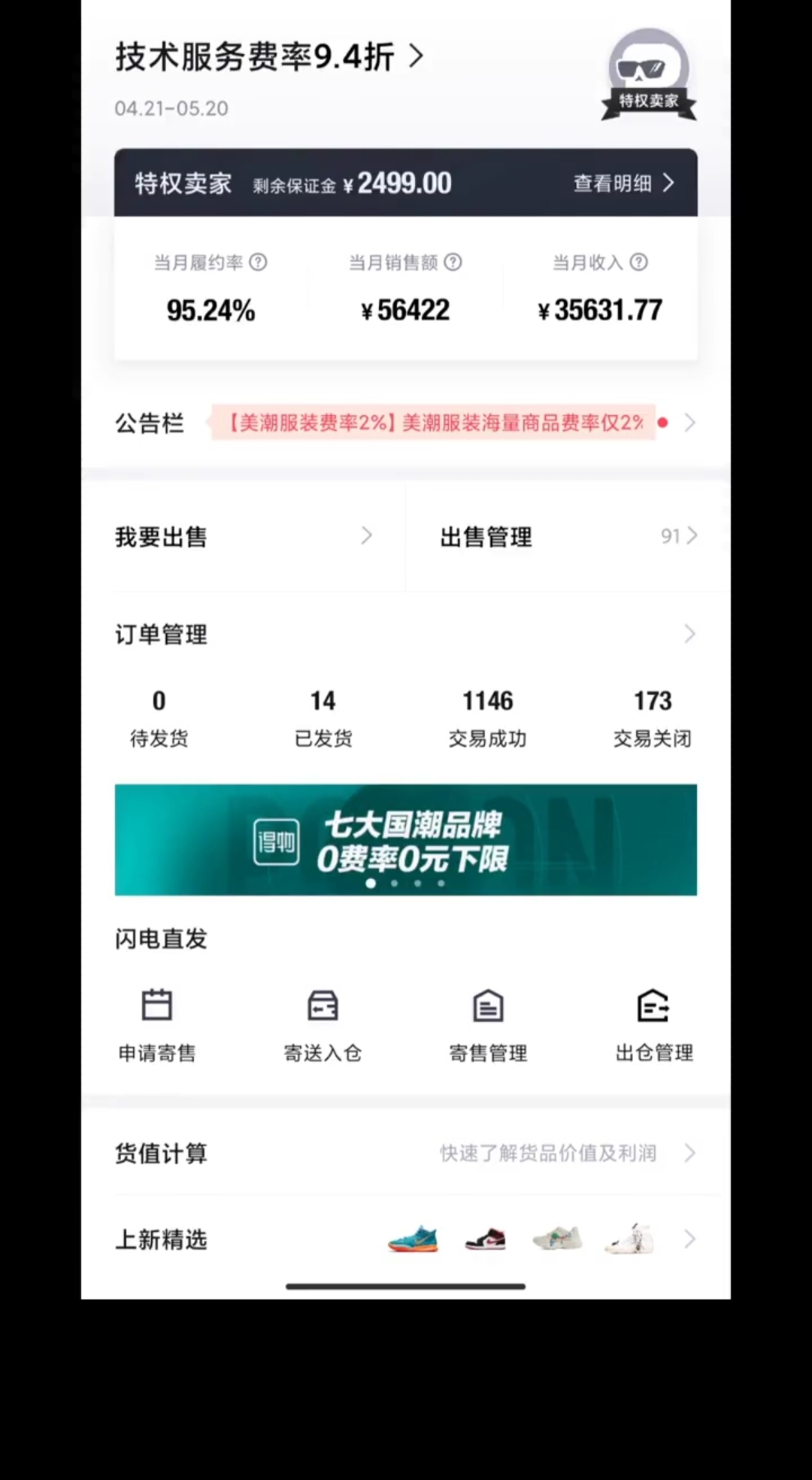
Task: Open 出售管理 with 91 items
Action: 568,537
